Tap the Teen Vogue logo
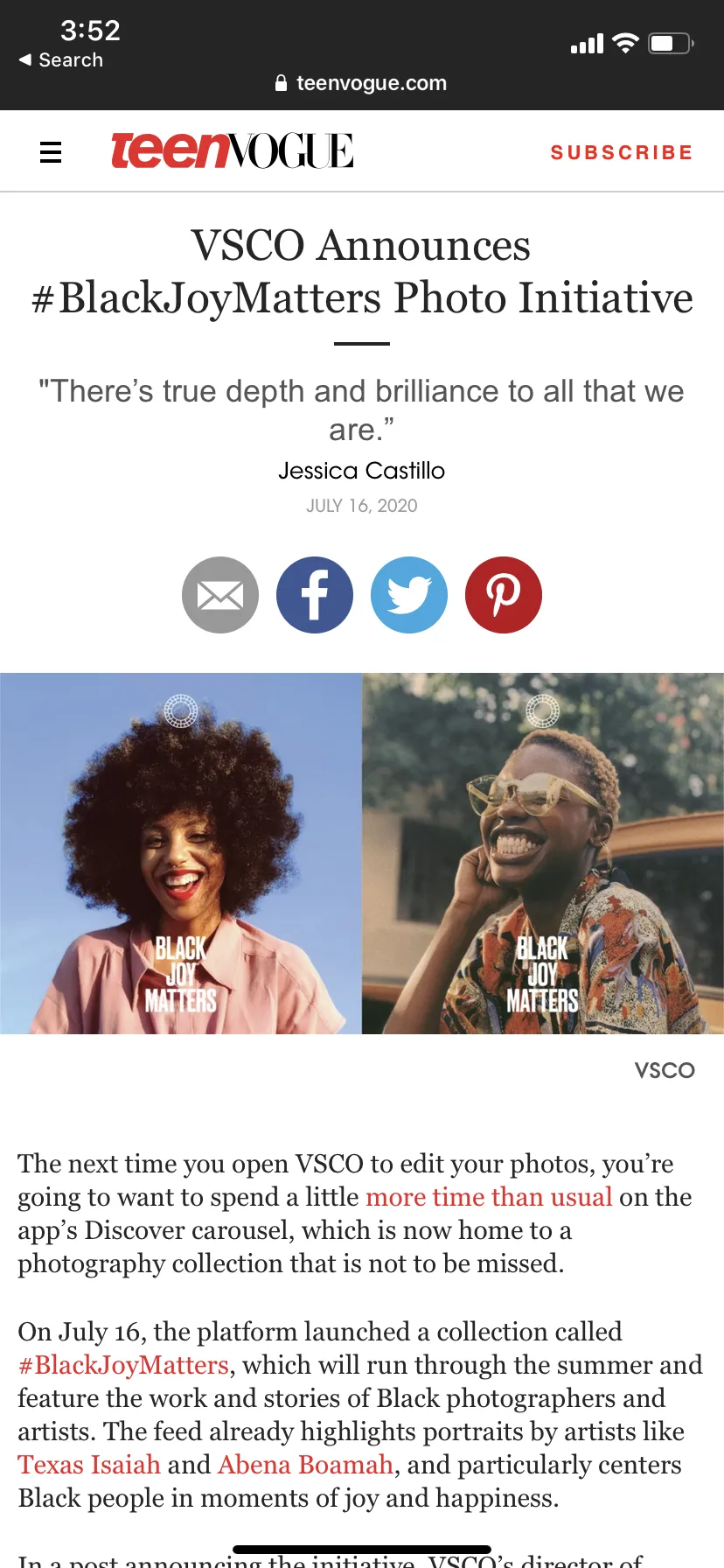724x1568 pixels. [x=232, y=150]
